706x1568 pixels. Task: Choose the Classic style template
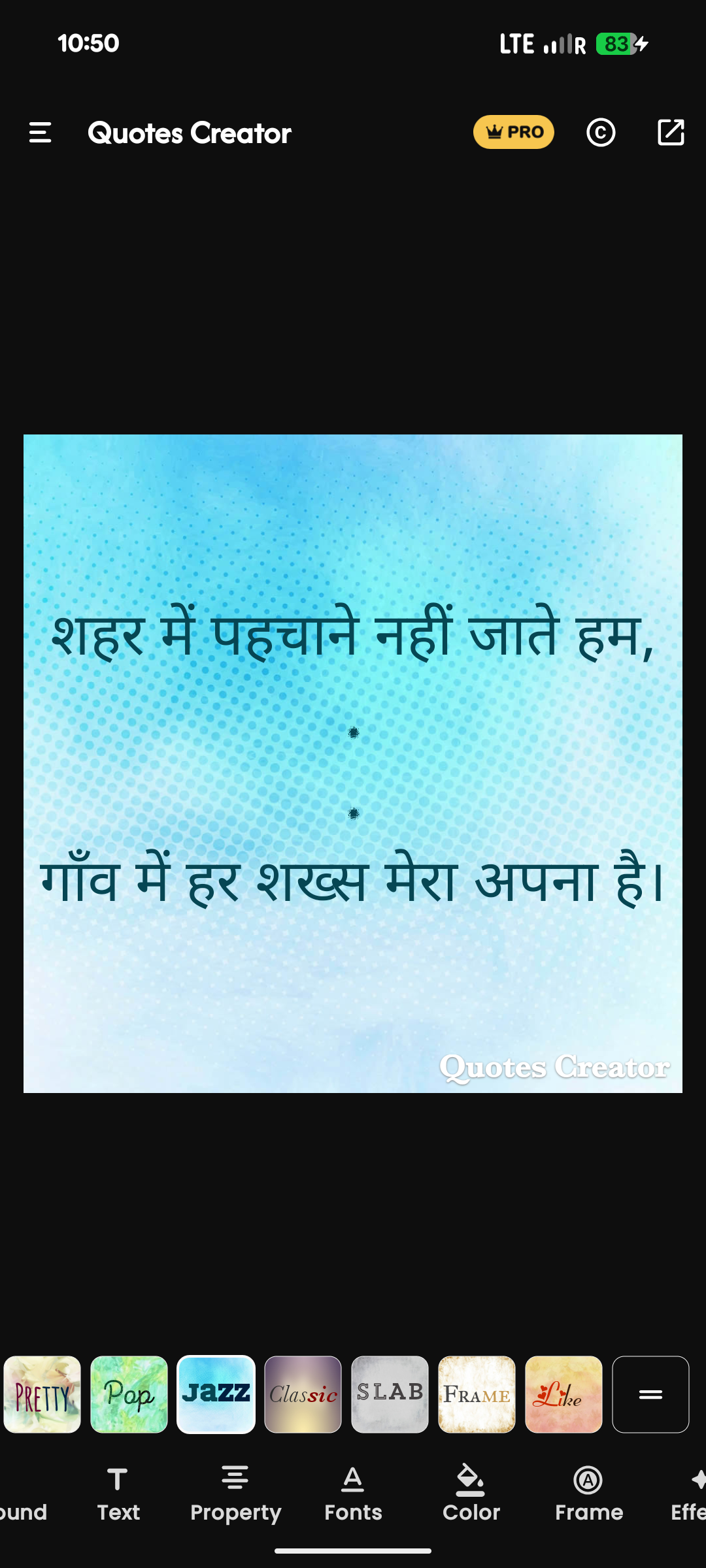pos(303,1394)
